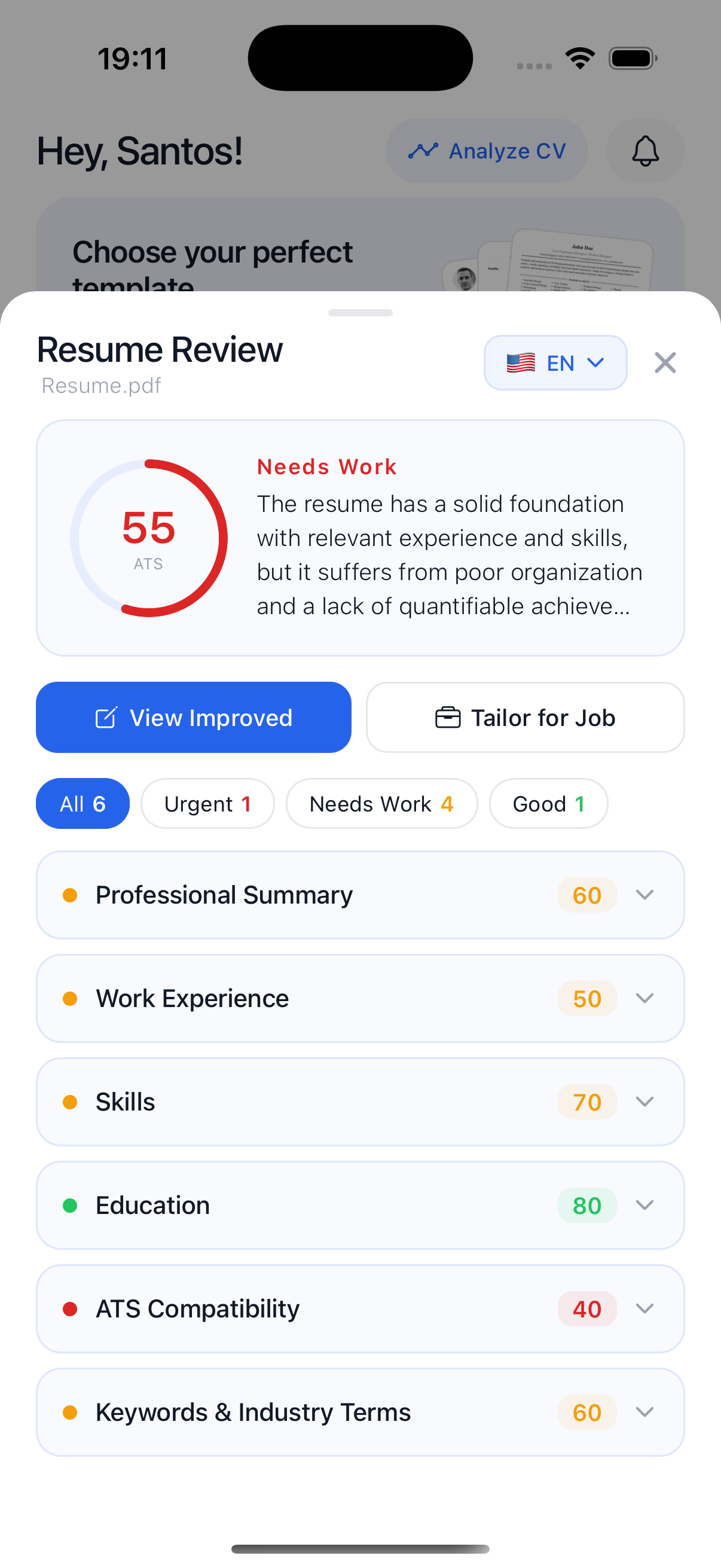Toggle the Good filter chip
This screenshot has height=1568, width=721.
click(548, 804)
